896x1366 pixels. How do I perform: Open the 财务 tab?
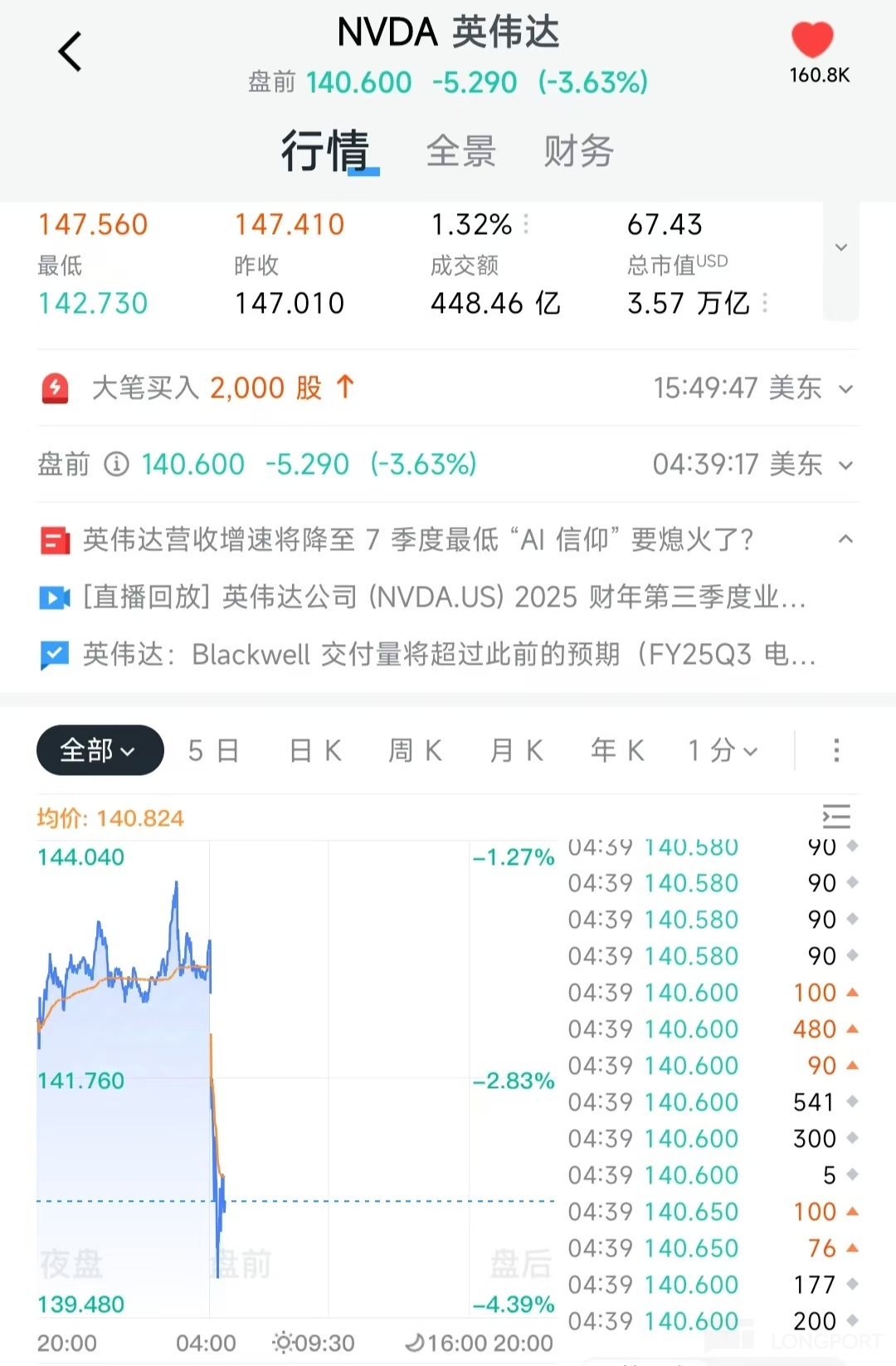coord(578,152)
